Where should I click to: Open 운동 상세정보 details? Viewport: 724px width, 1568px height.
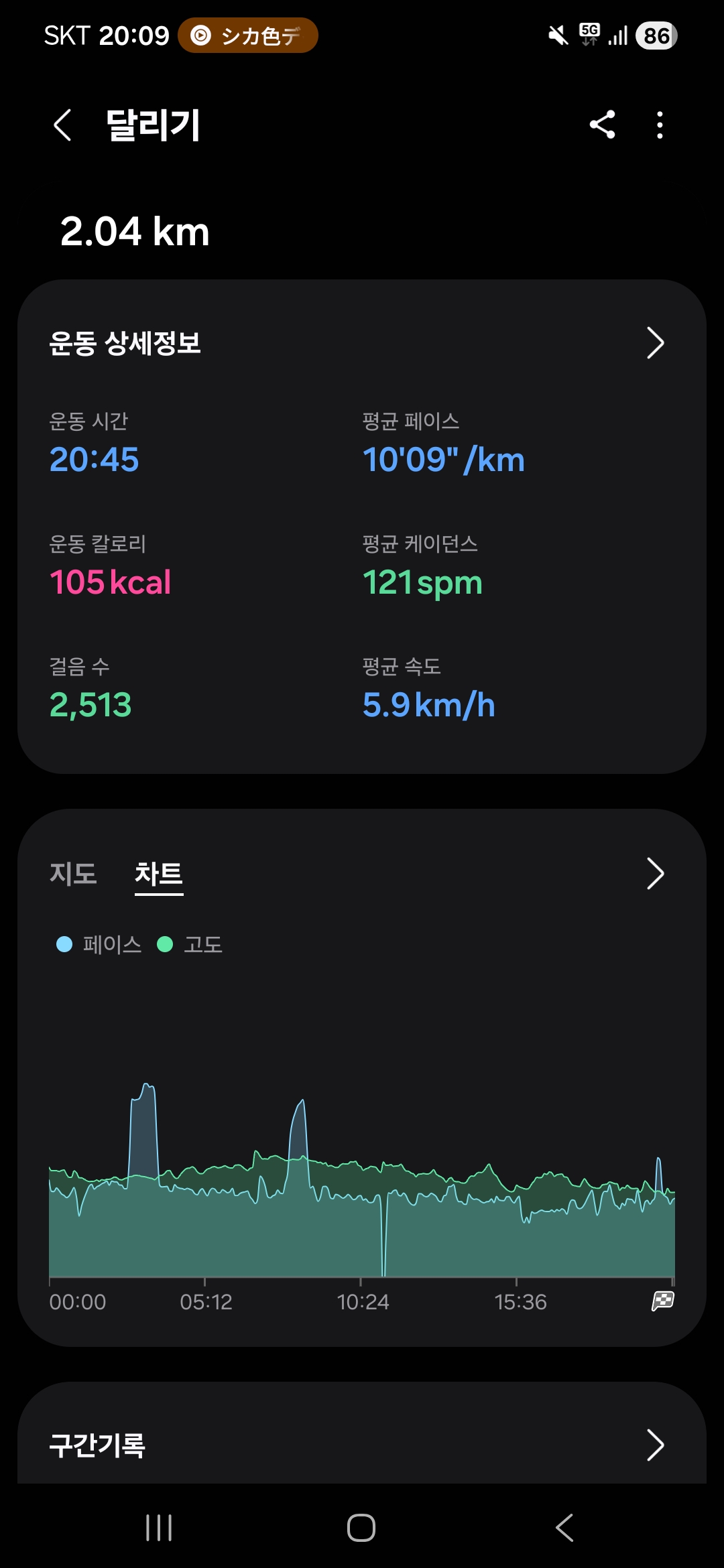point(654,343)
